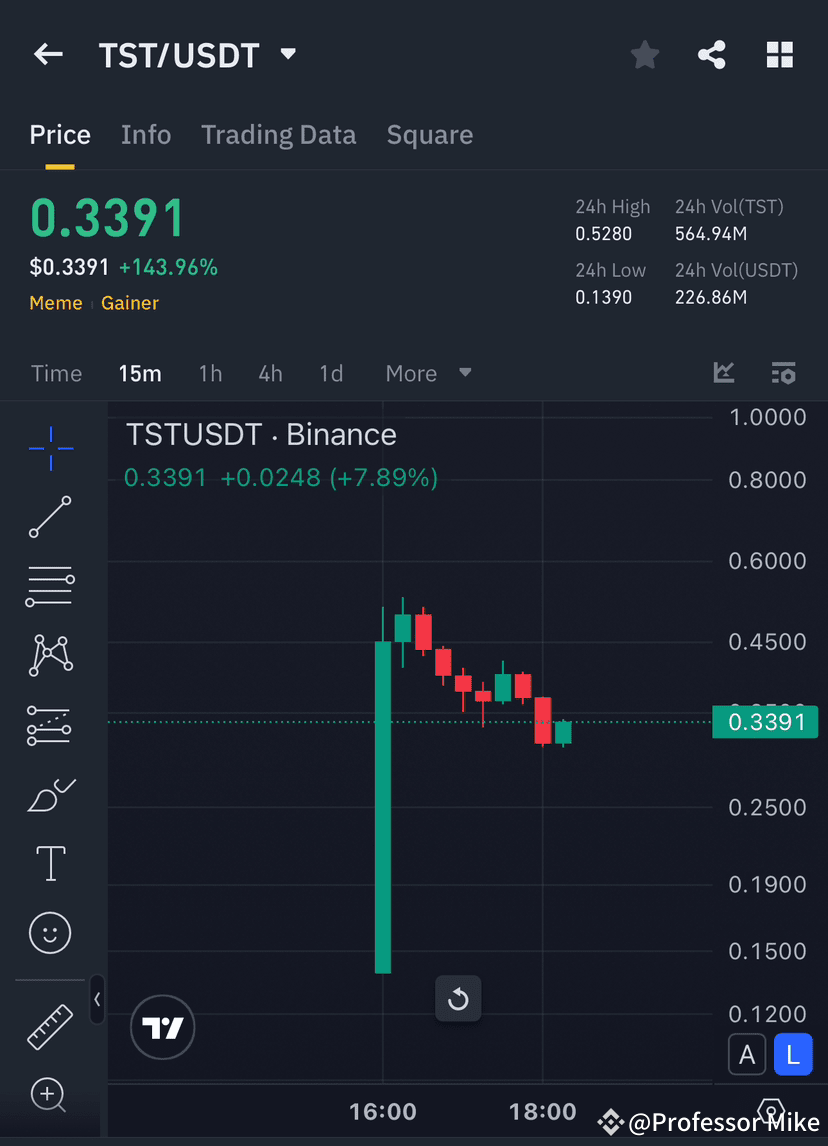The width and height of the screenshot is (828, 1146).
Task: Tap the share icon
Action: 712,55
